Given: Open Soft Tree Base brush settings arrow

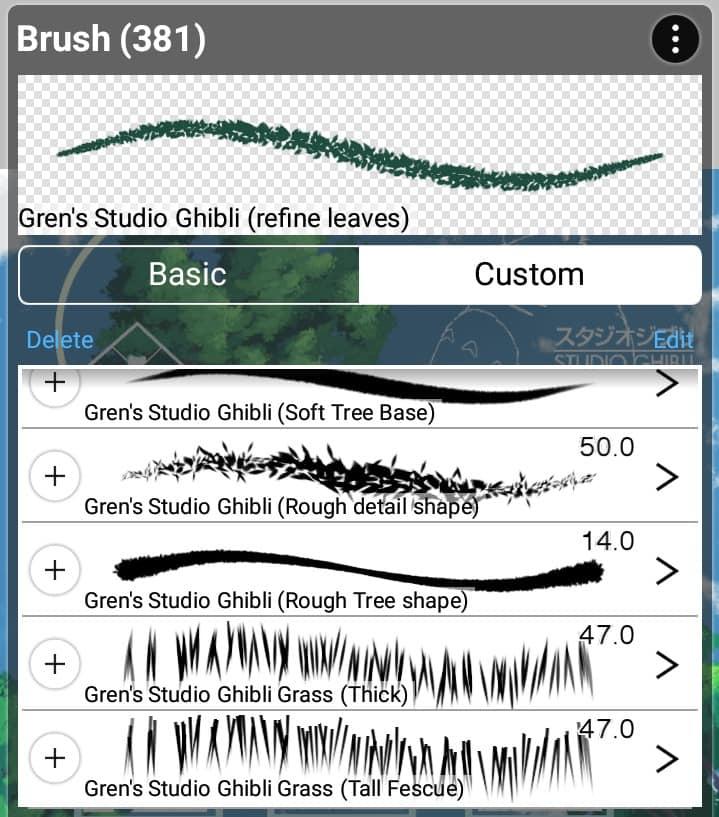Looking at the screenshot, I should [x=667, y=383].
